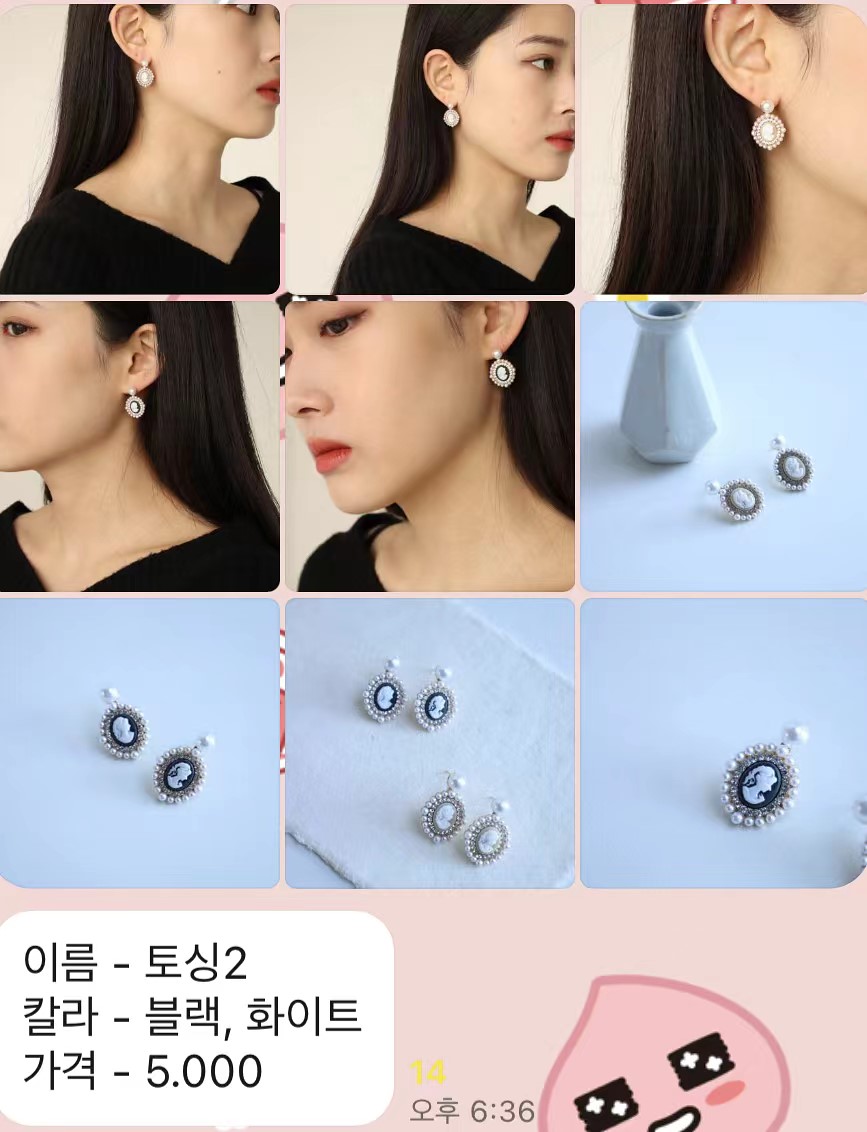
Task: Open photo of woman facing left with cameo earring
Action: tap(139, 445)
